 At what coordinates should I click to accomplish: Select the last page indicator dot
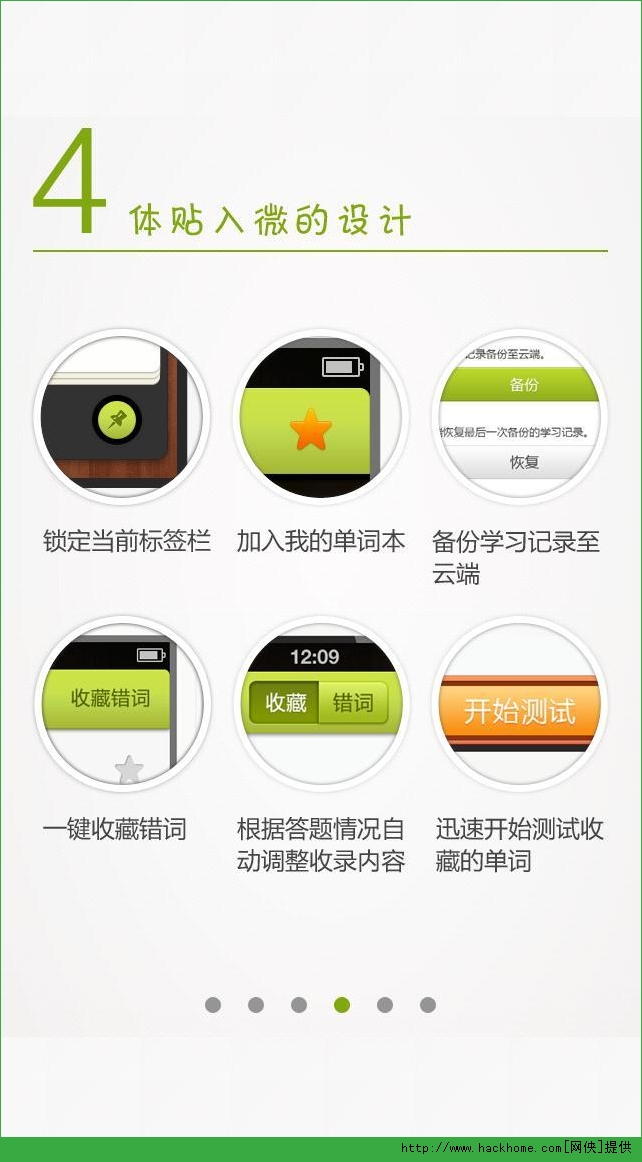coord(428,1005)
